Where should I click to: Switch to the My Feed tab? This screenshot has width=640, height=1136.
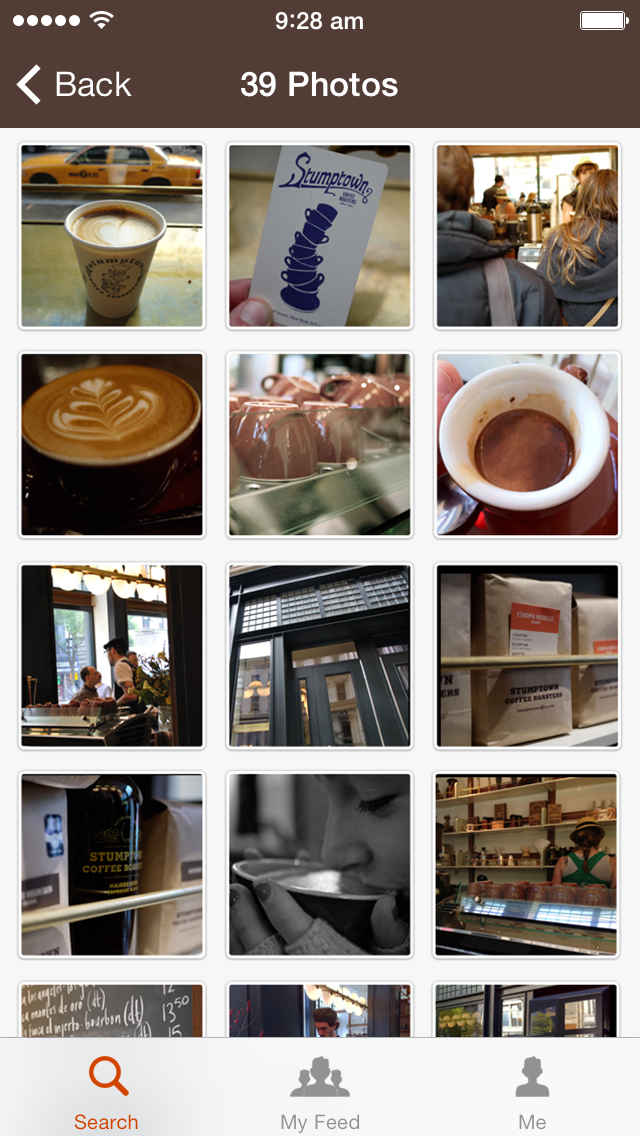[320, 1092]
